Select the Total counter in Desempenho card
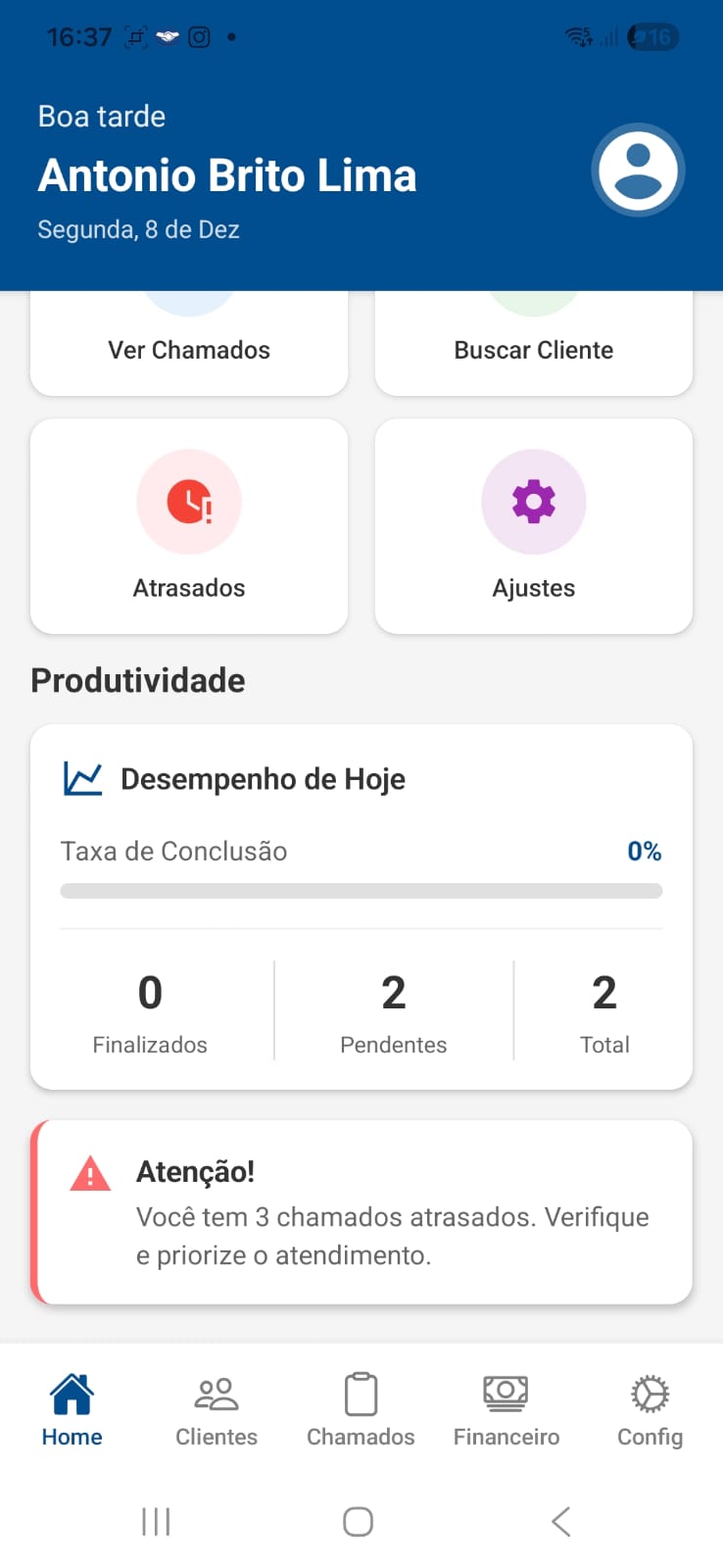Image resolution: width=723 pixels, height=1568 pixels. coord(604,1009)
